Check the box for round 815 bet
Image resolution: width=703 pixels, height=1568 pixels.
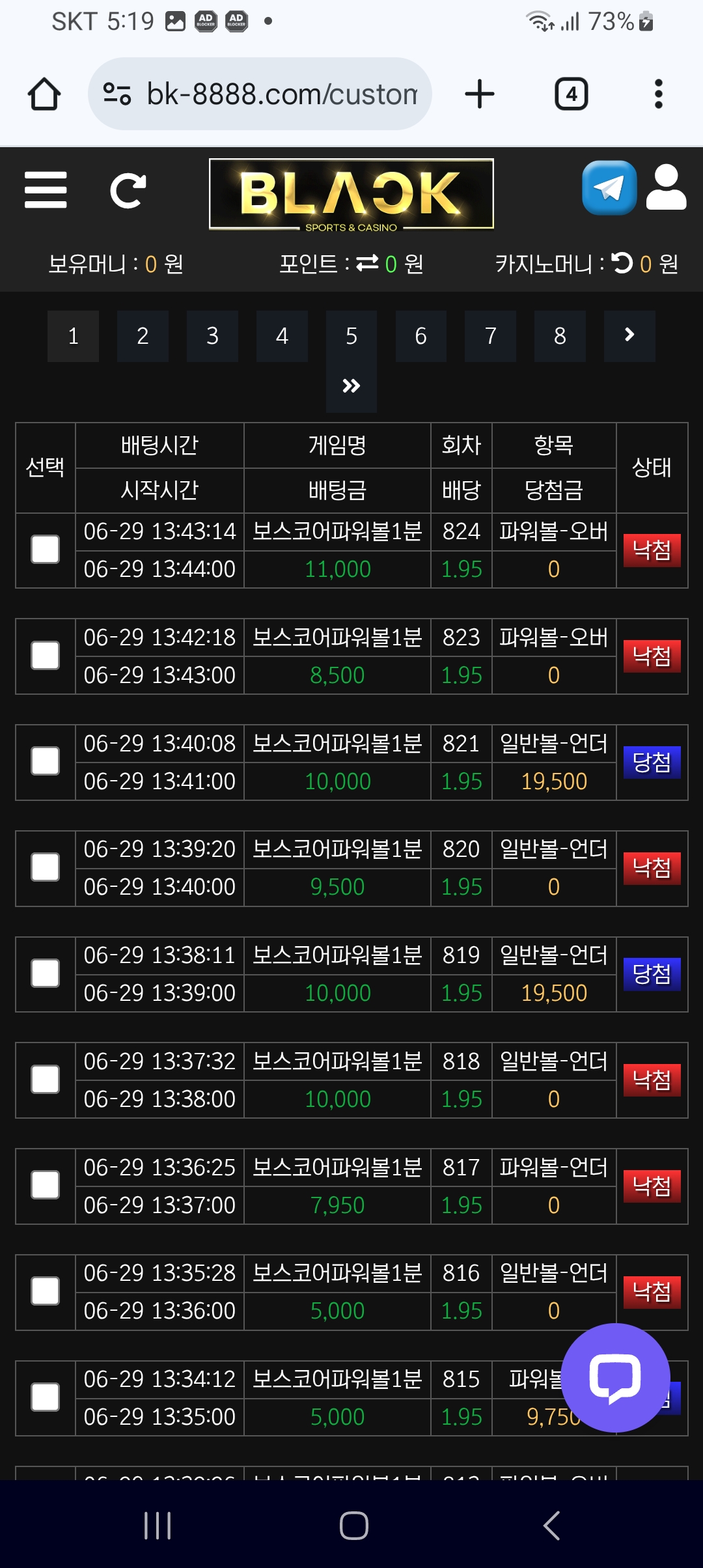point(46,1397)
